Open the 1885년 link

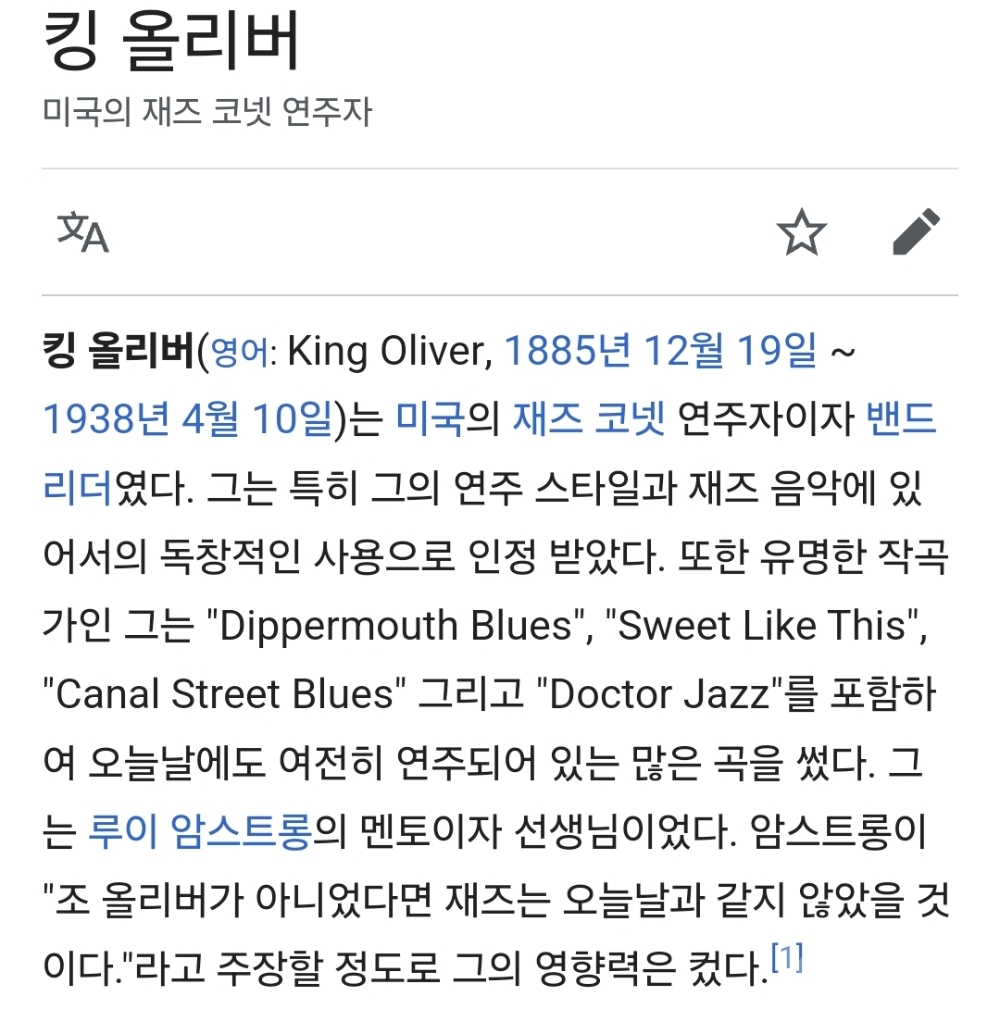click(x=567, y=352)
